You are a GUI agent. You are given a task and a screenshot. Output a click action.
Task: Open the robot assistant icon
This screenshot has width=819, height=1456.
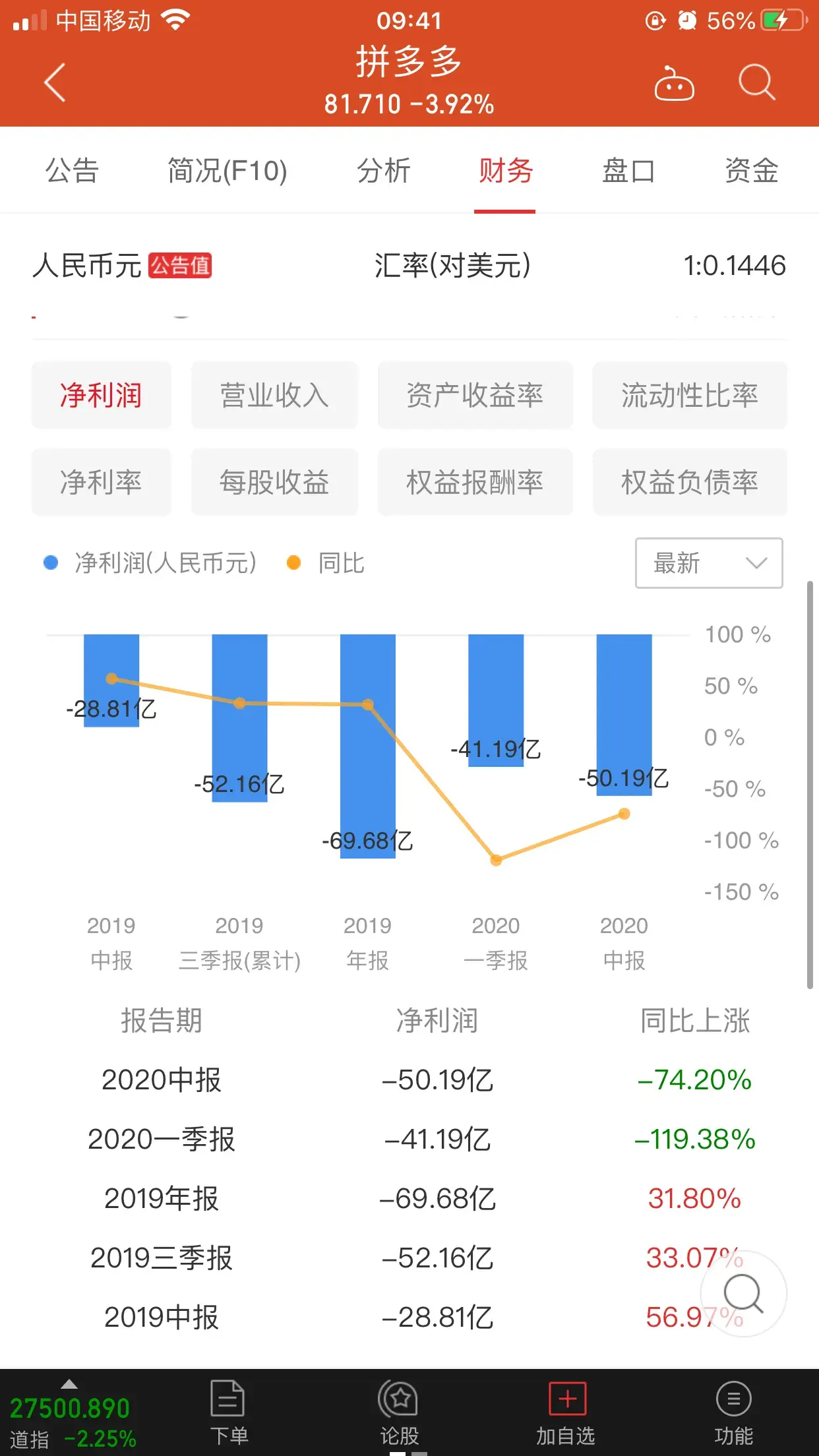click(673, 84)
